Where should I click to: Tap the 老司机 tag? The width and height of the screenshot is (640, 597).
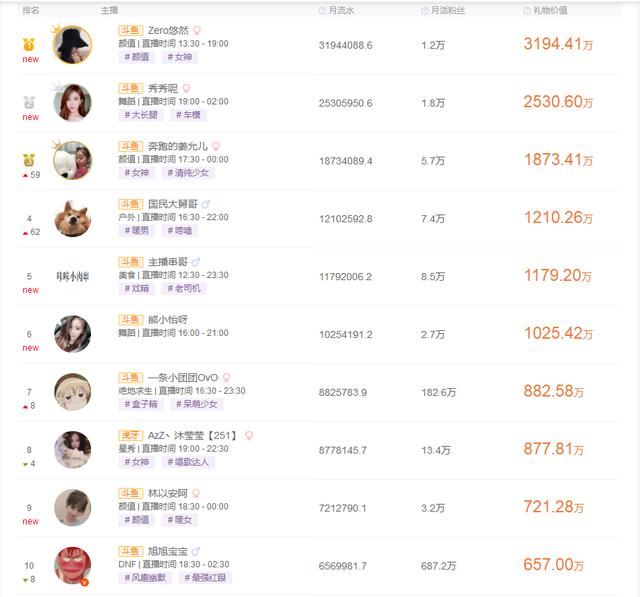coord(185,289)
